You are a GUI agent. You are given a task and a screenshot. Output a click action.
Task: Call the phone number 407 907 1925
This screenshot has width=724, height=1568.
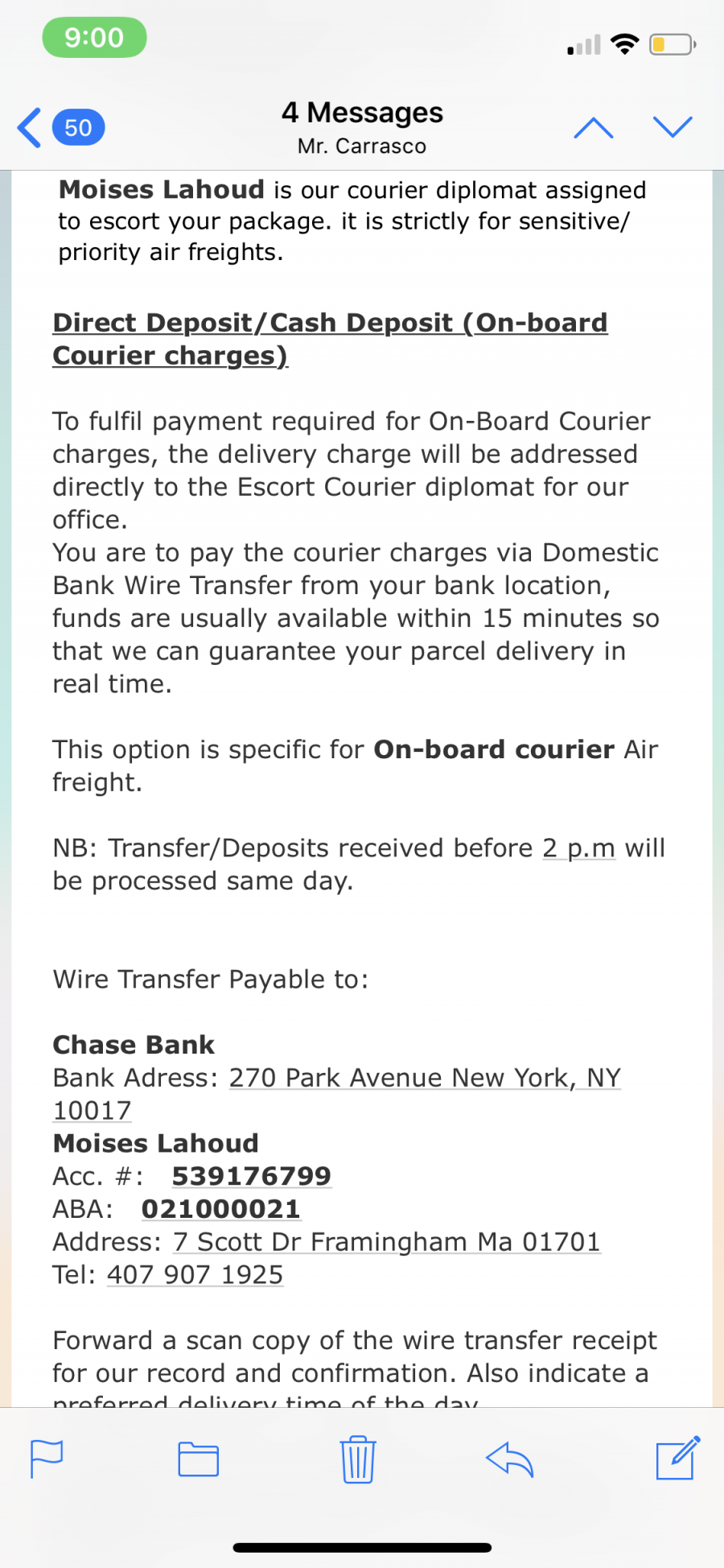(195, 1275)
